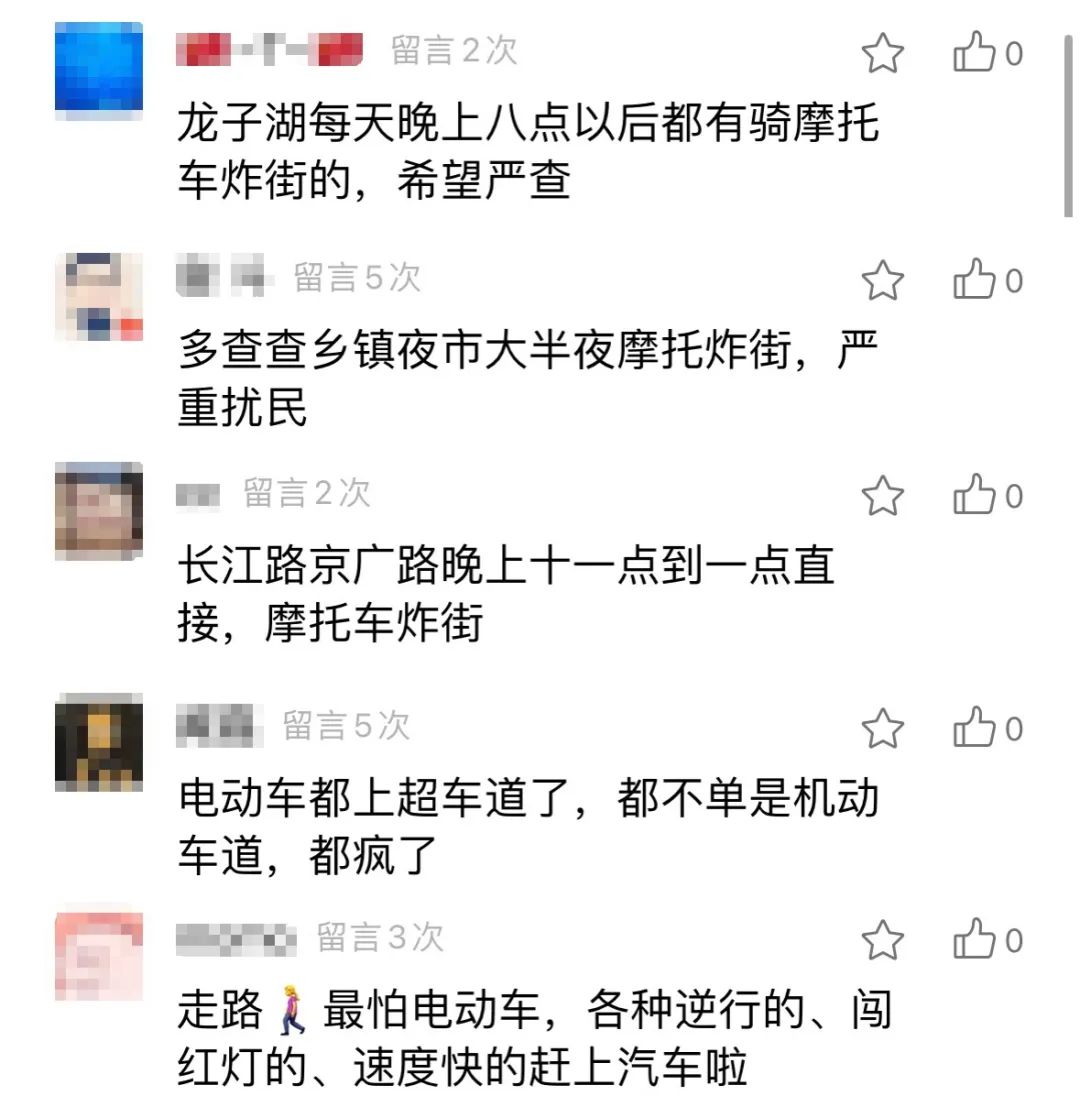
Task: Star the comment about 走路最怕电动车
Action: click(882, 940)
